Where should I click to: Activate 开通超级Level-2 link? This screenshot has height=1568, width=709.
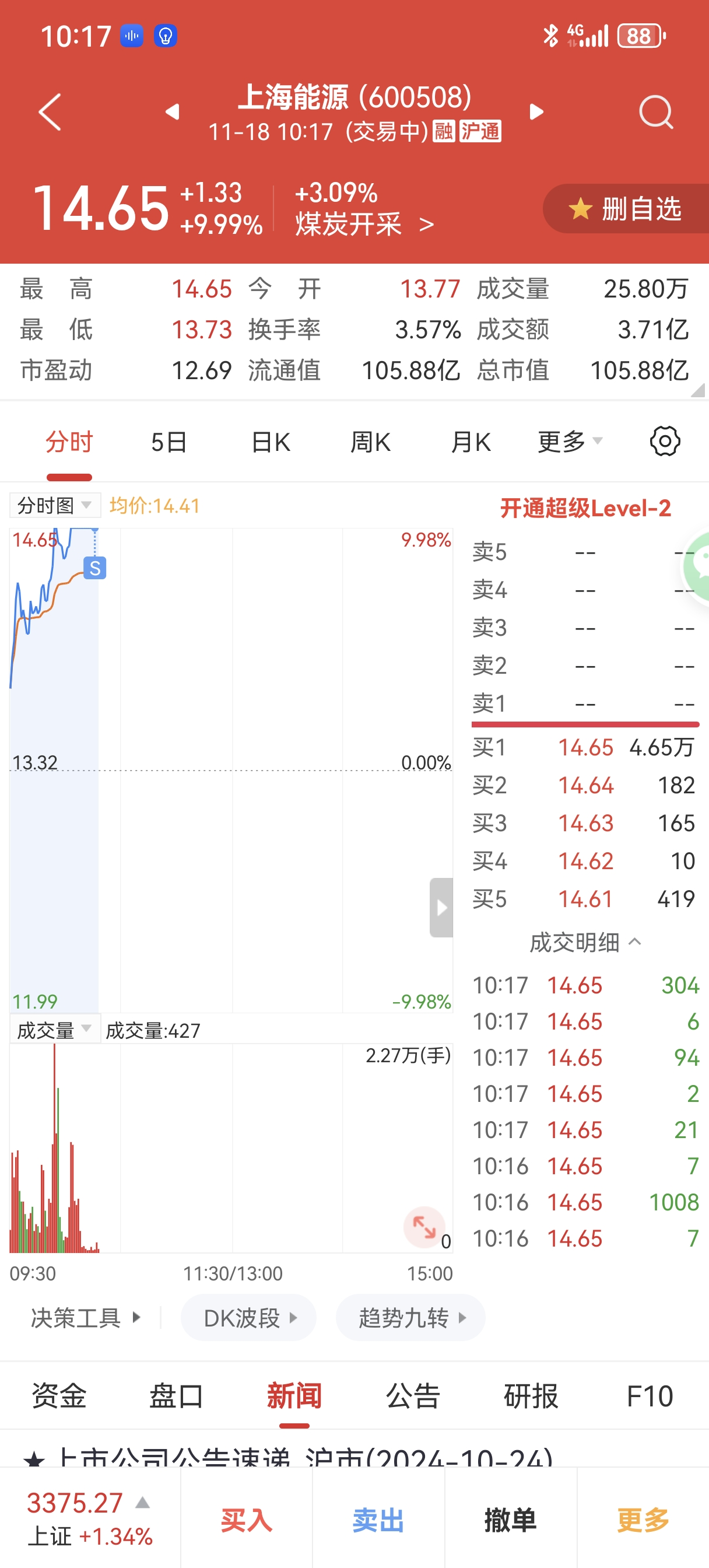[585, 508]
